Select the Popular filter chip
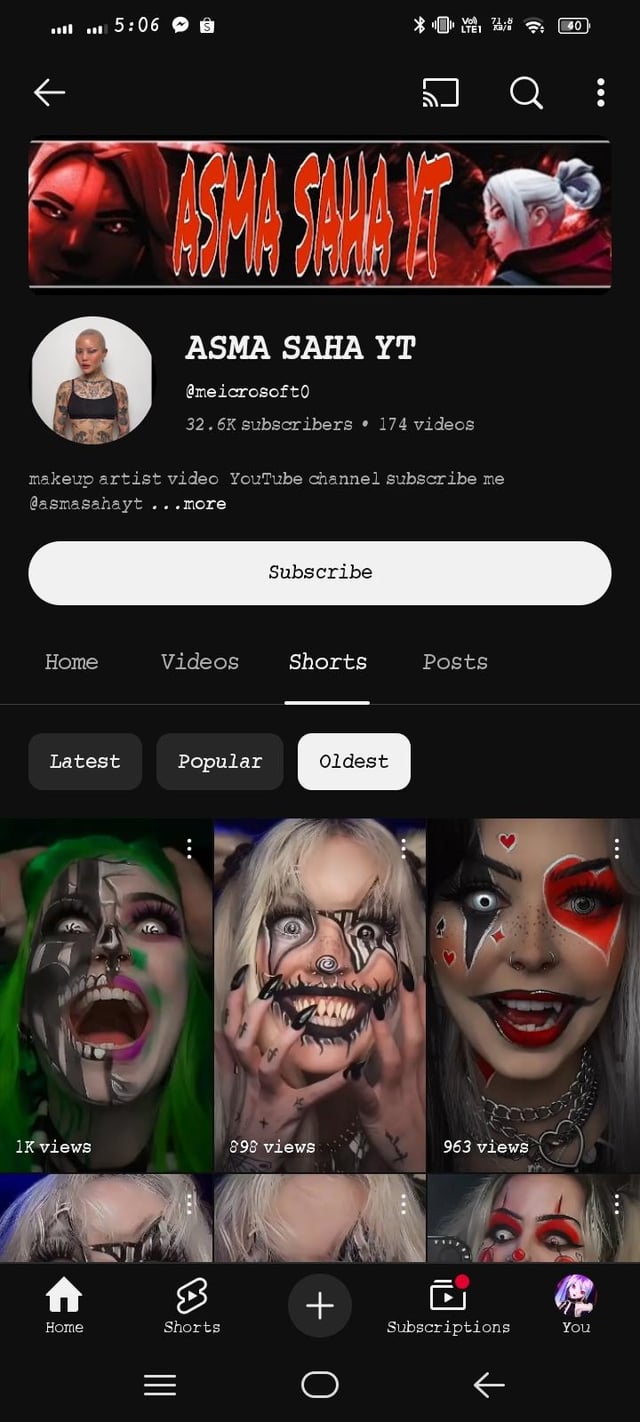Screen dimensions: 640x1422 (x=220, y=762)
